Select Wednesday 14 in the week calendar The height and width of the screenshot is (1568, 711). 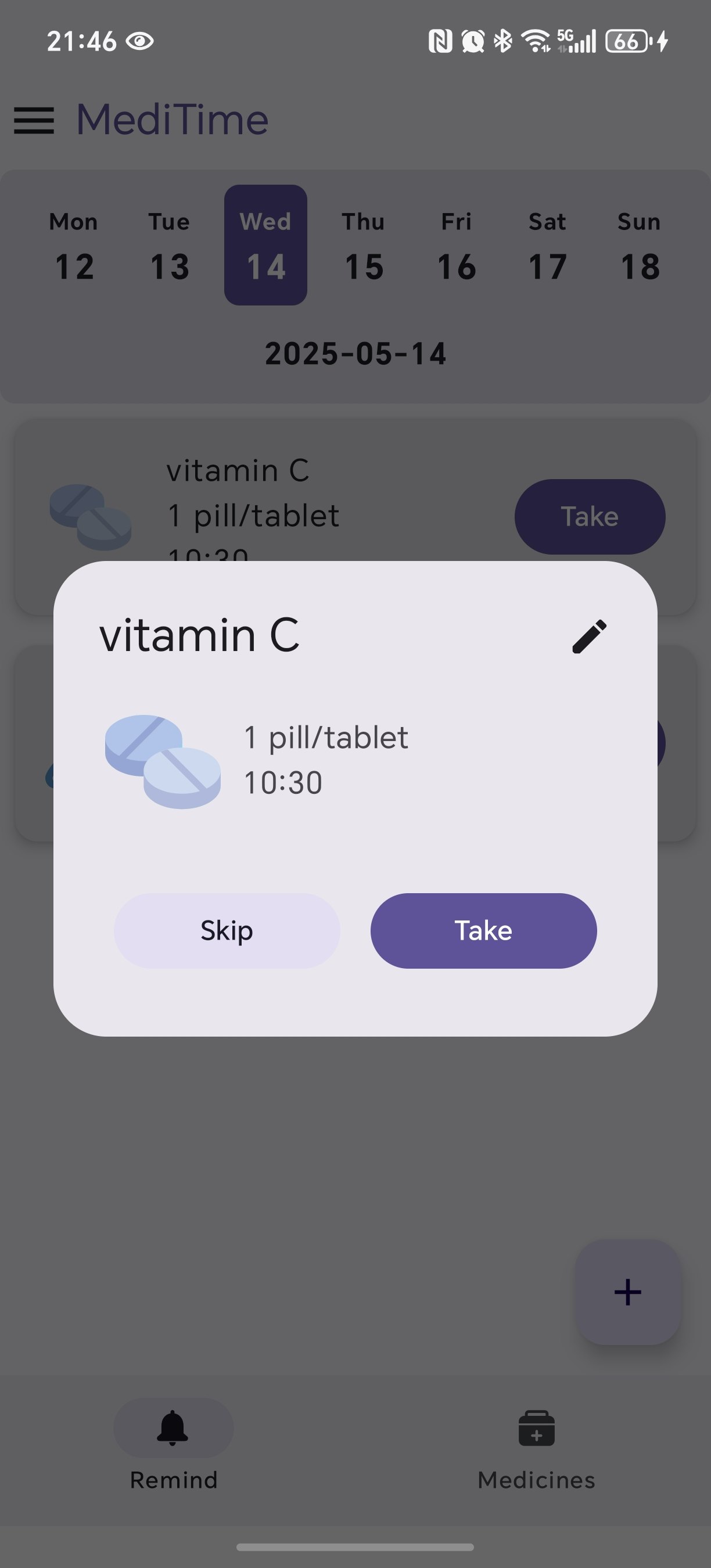(x=265, y=243)
